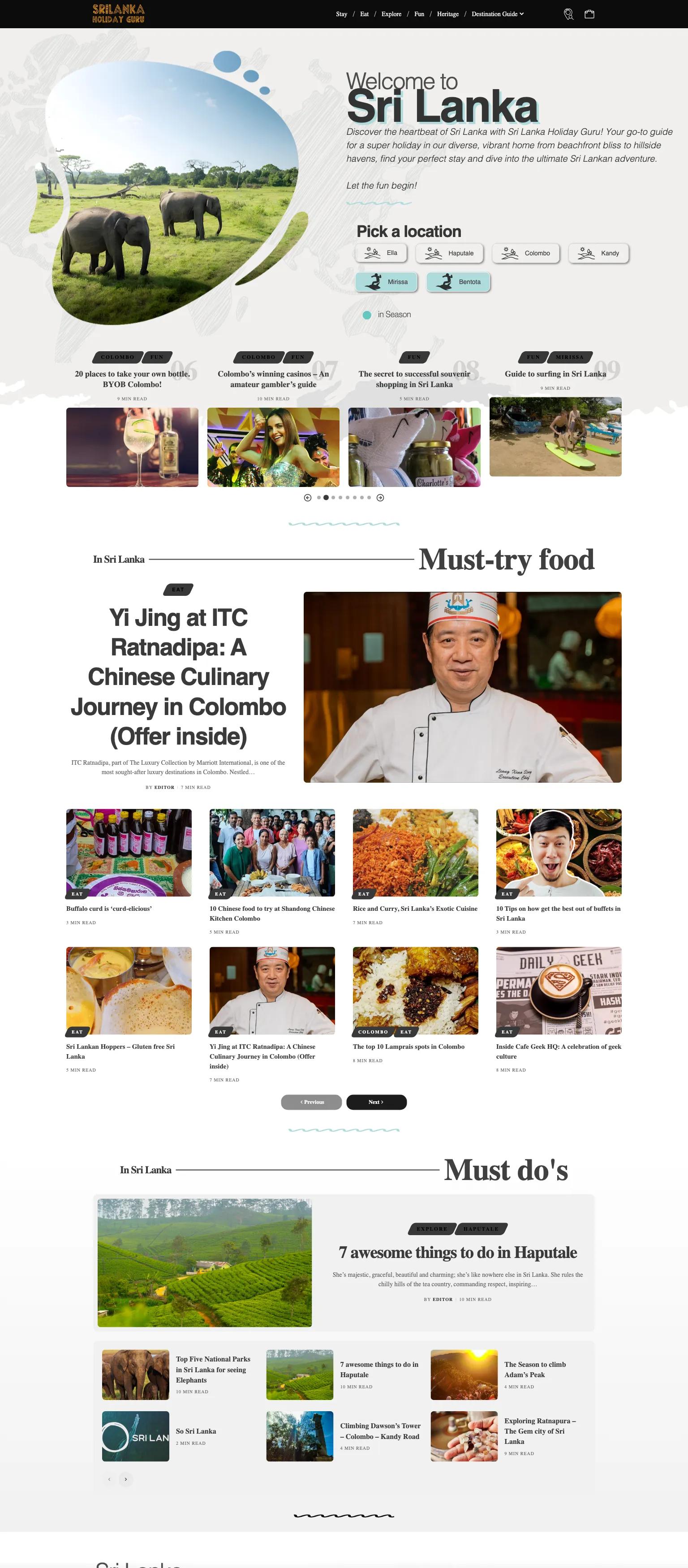The width and height of the screenshot is (688, 1568).
Task: Read Colombo's winning casinos article
Action: [273, 379]
